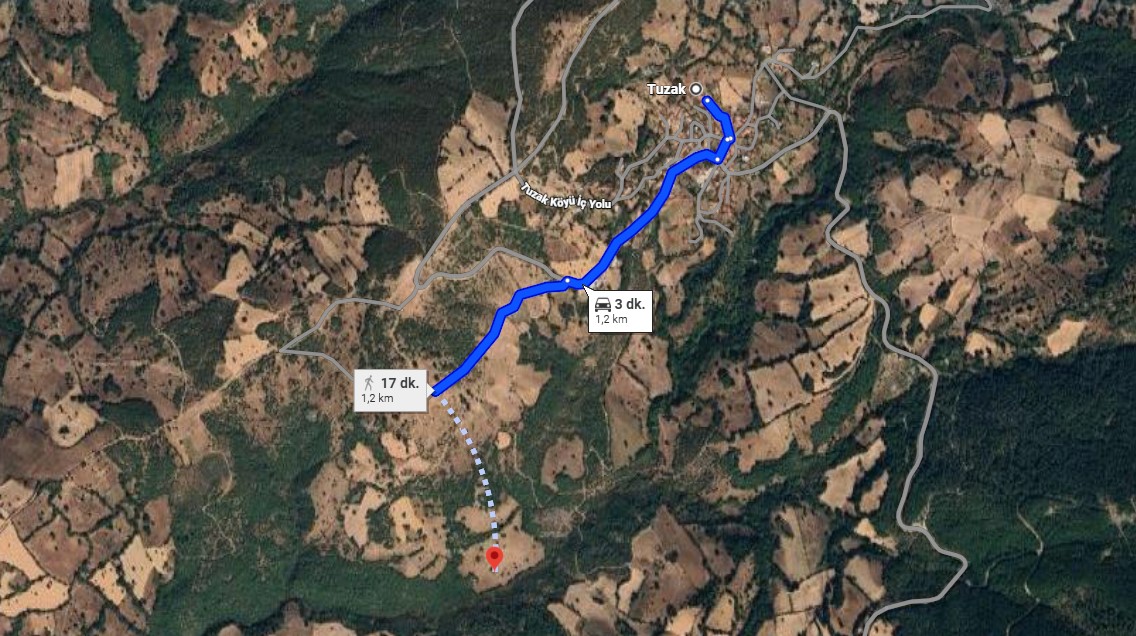The width and height of the screenshot is (1136, 636).
Task: Tap the red destination pin
Action: tap(494, 557)
